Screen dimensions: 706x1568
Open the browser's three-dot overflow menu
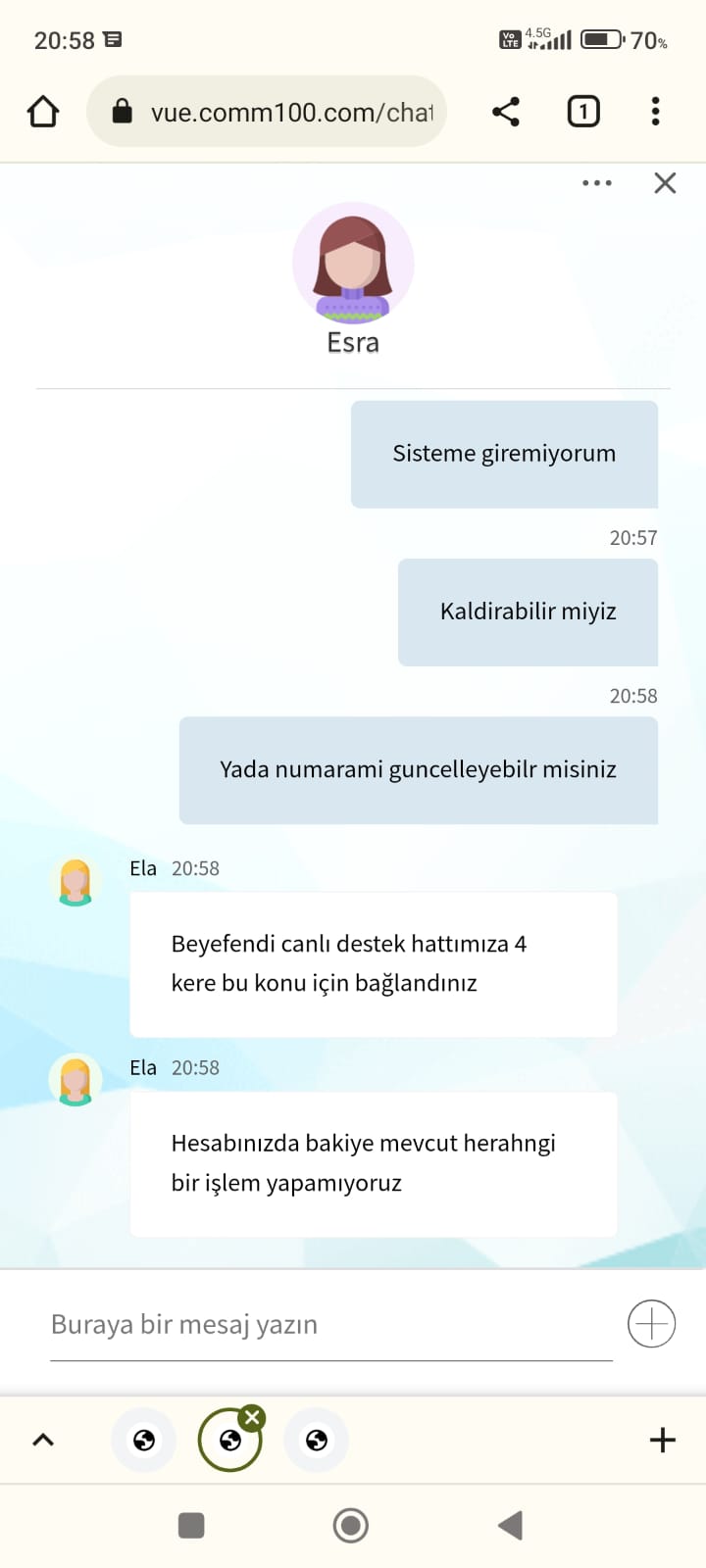[x=656, y=112]
